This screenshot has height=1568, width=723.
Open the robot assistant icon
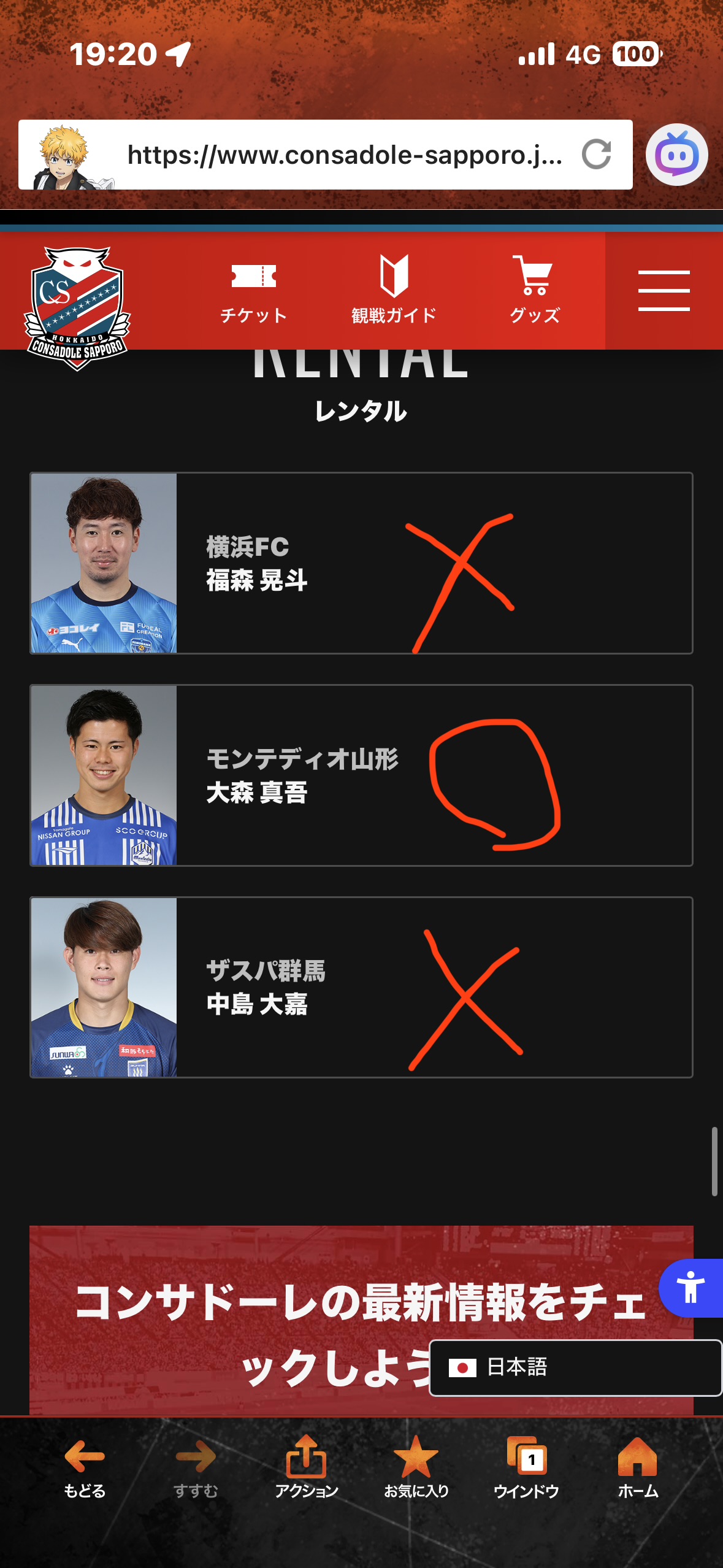point(677,155)
